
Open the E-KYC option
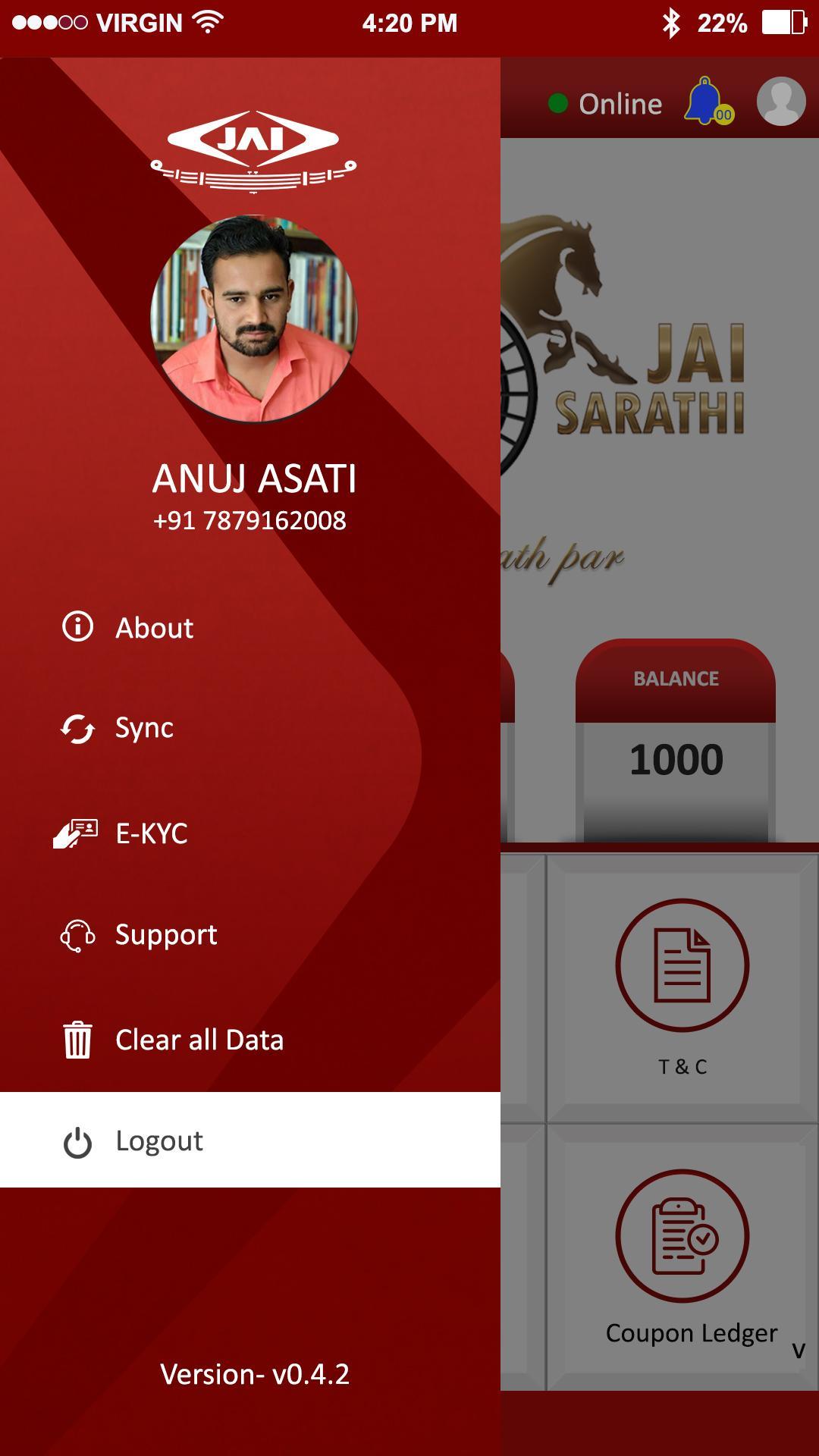pos(151,833)
